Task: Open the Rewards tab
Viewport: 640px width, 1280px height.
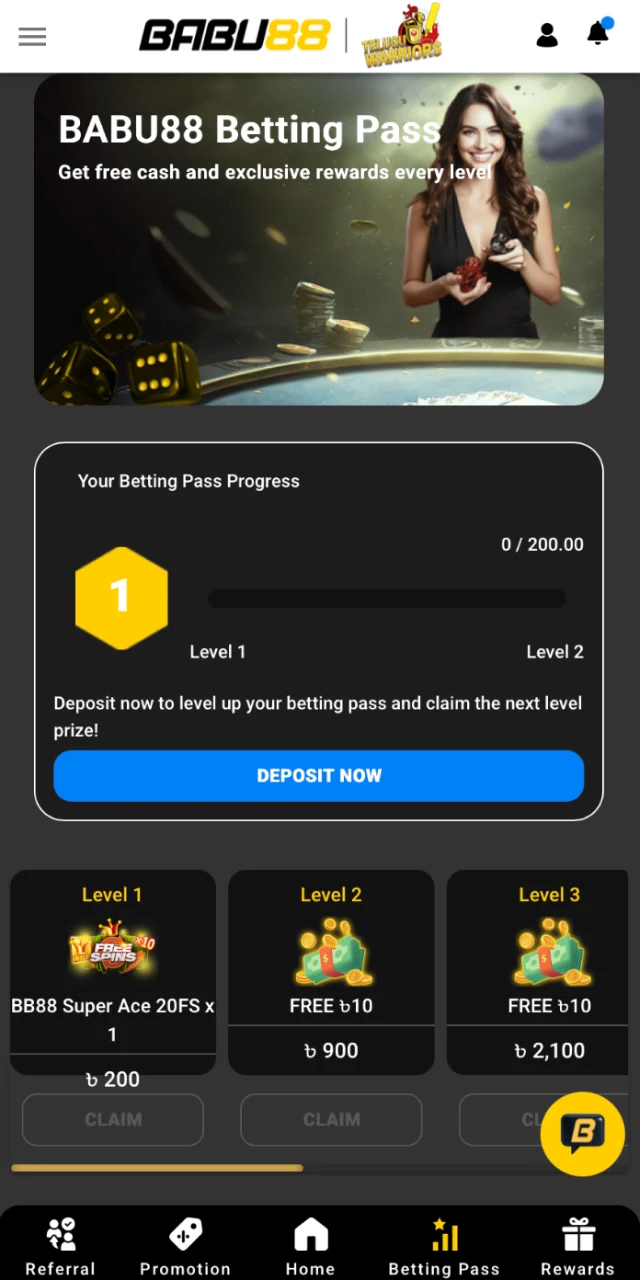Action: (x=578, y=1246)
